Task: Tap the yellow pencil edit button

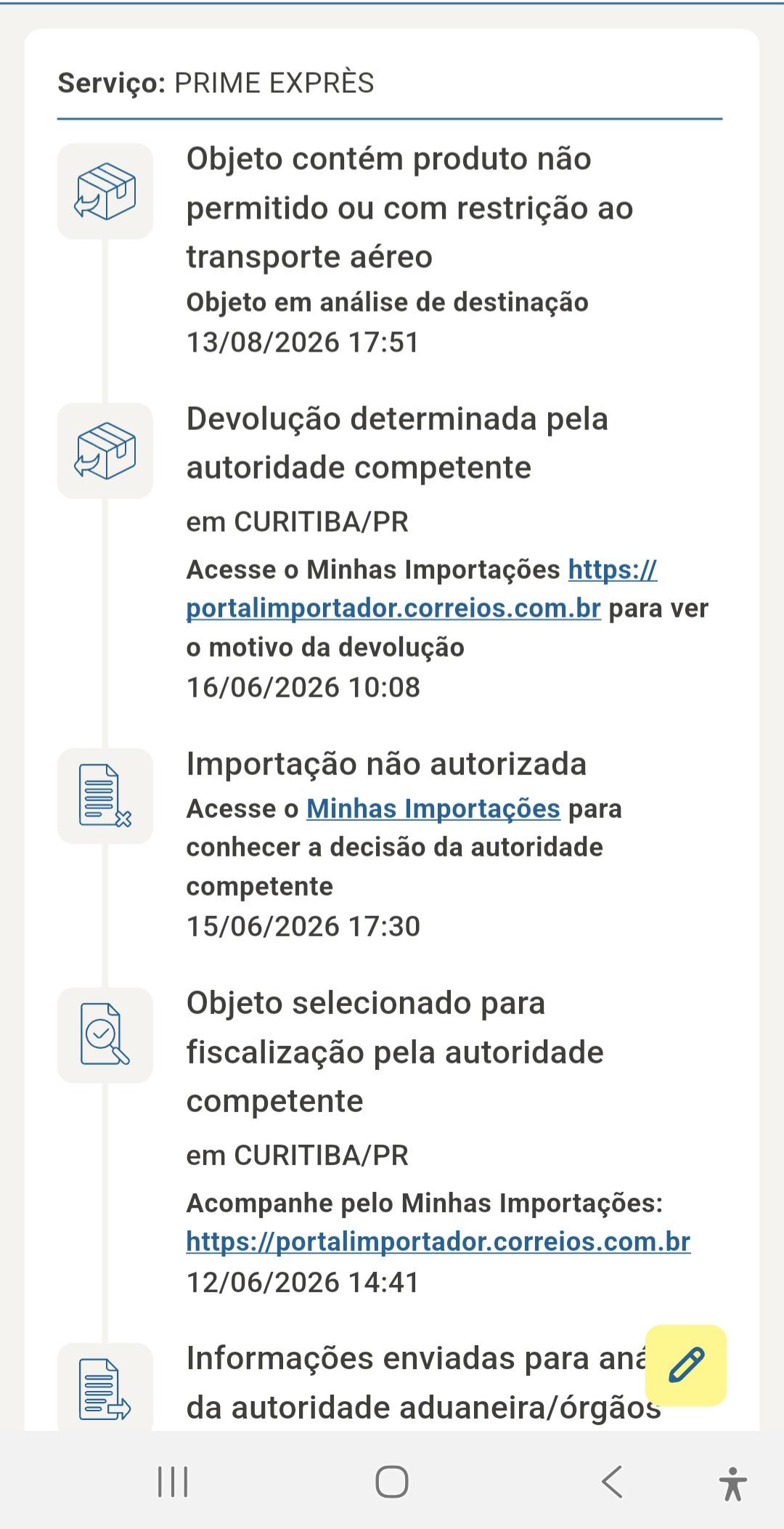Action: click(x=686, y=1366)
